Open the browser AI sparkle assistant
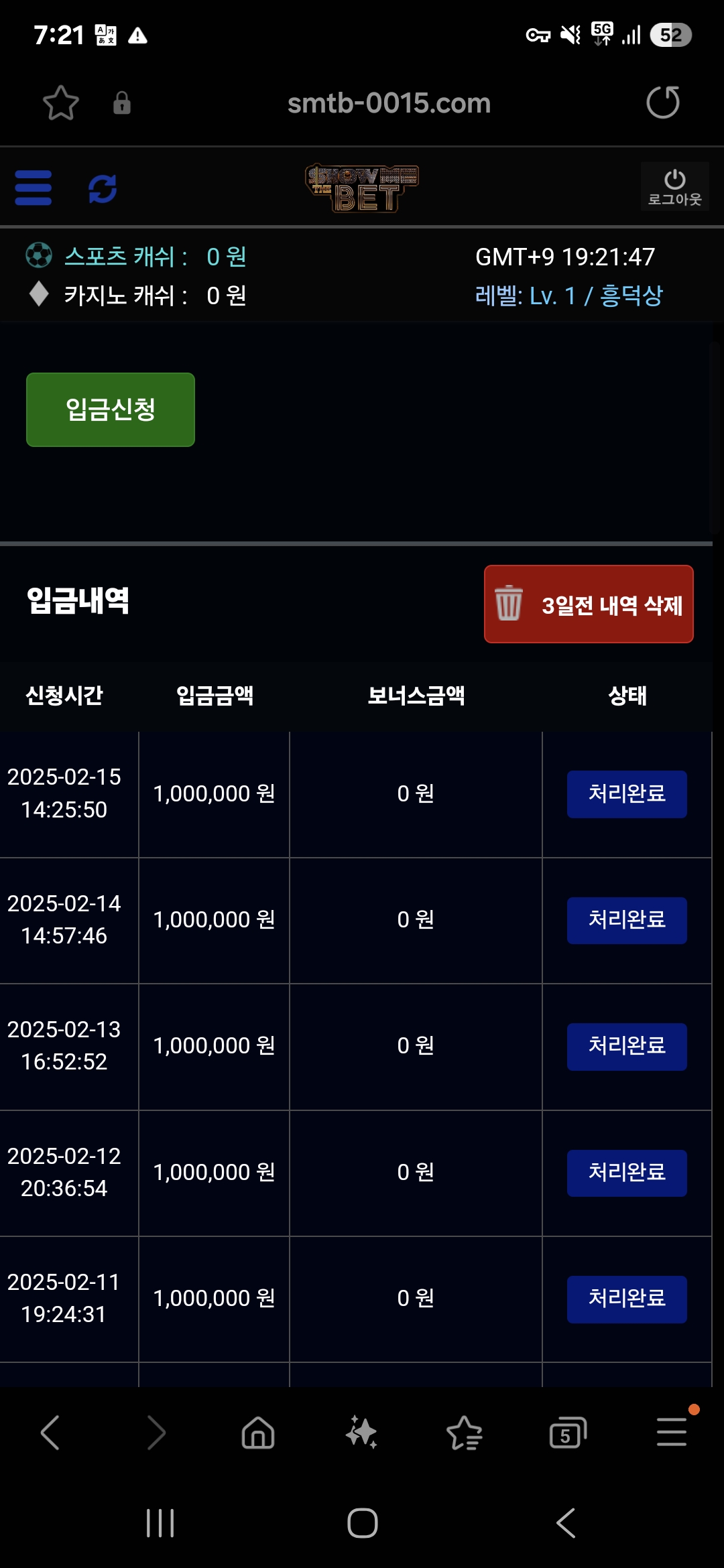Screen dimensions: 724x1568 click(x=361, y=1433)
